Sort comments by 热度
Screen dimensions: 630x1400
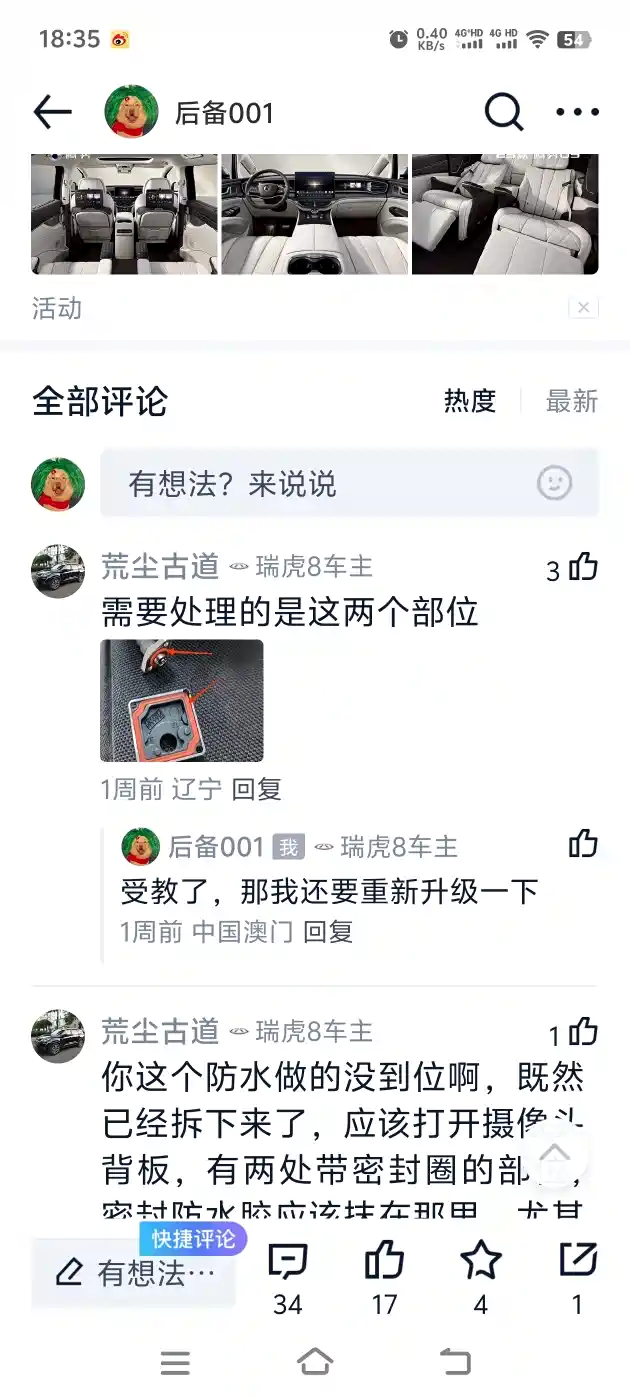coord(470,402)
